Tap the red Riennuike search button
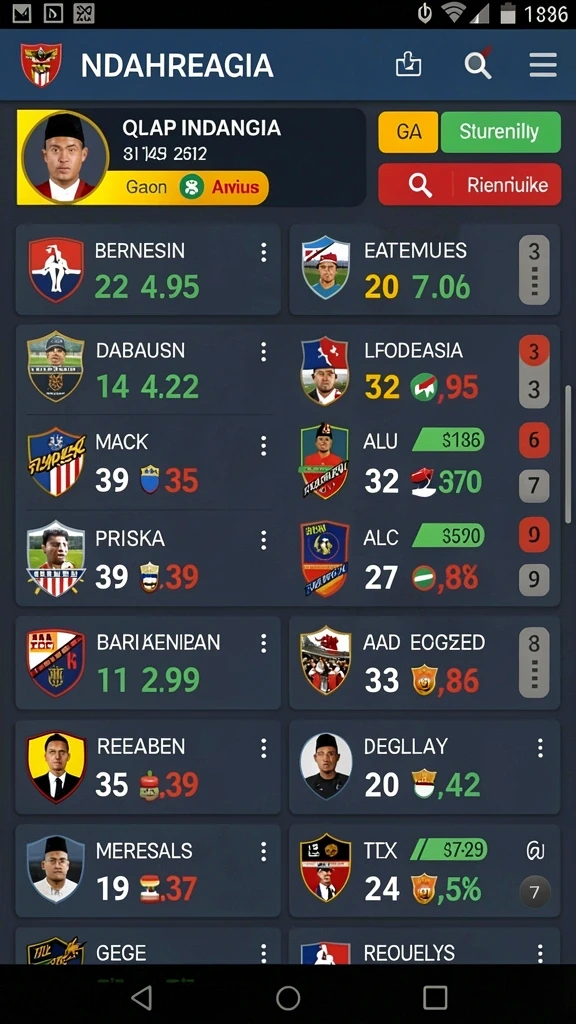The width and height of the screenshot is (576, 1024). (x=470, y=185)
